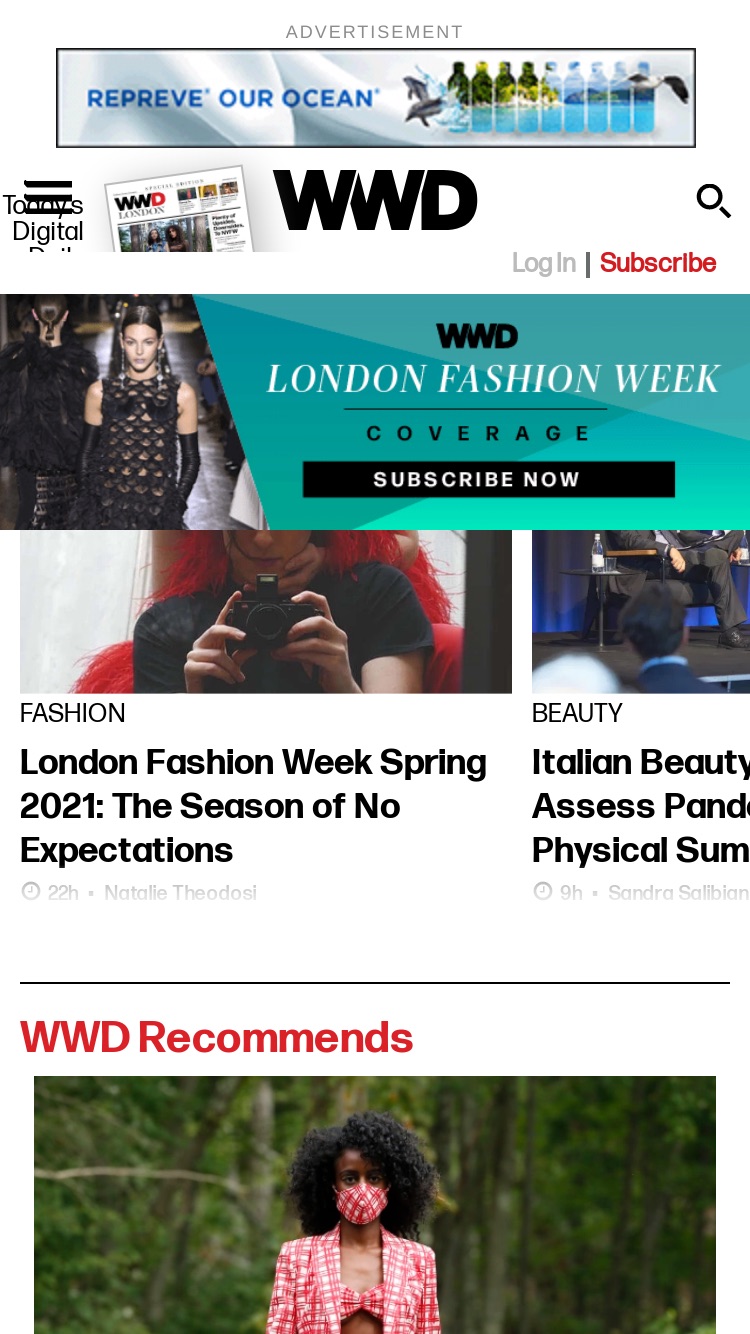Open the camera mirror selfie article image
The image size is (750, 1334).
[266, 611]
